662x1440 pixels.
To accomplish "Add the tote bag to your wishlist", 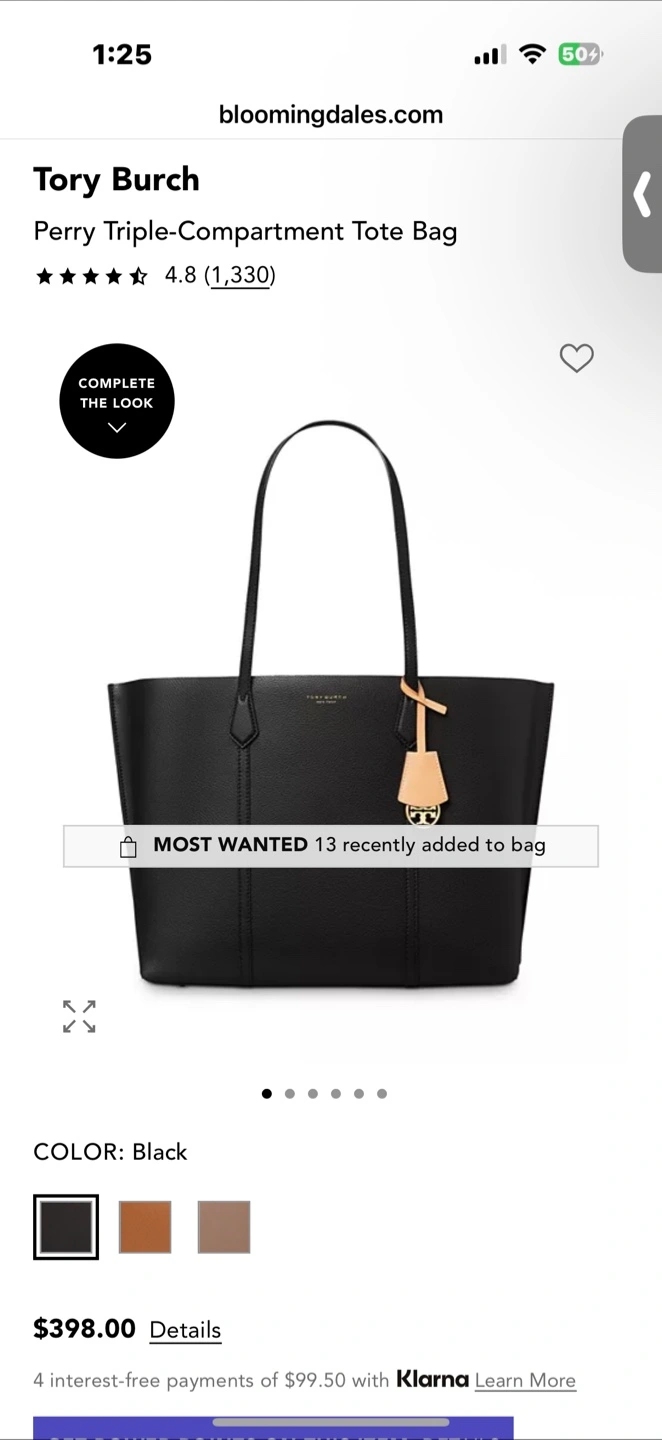I will click(x=576, y=358).
